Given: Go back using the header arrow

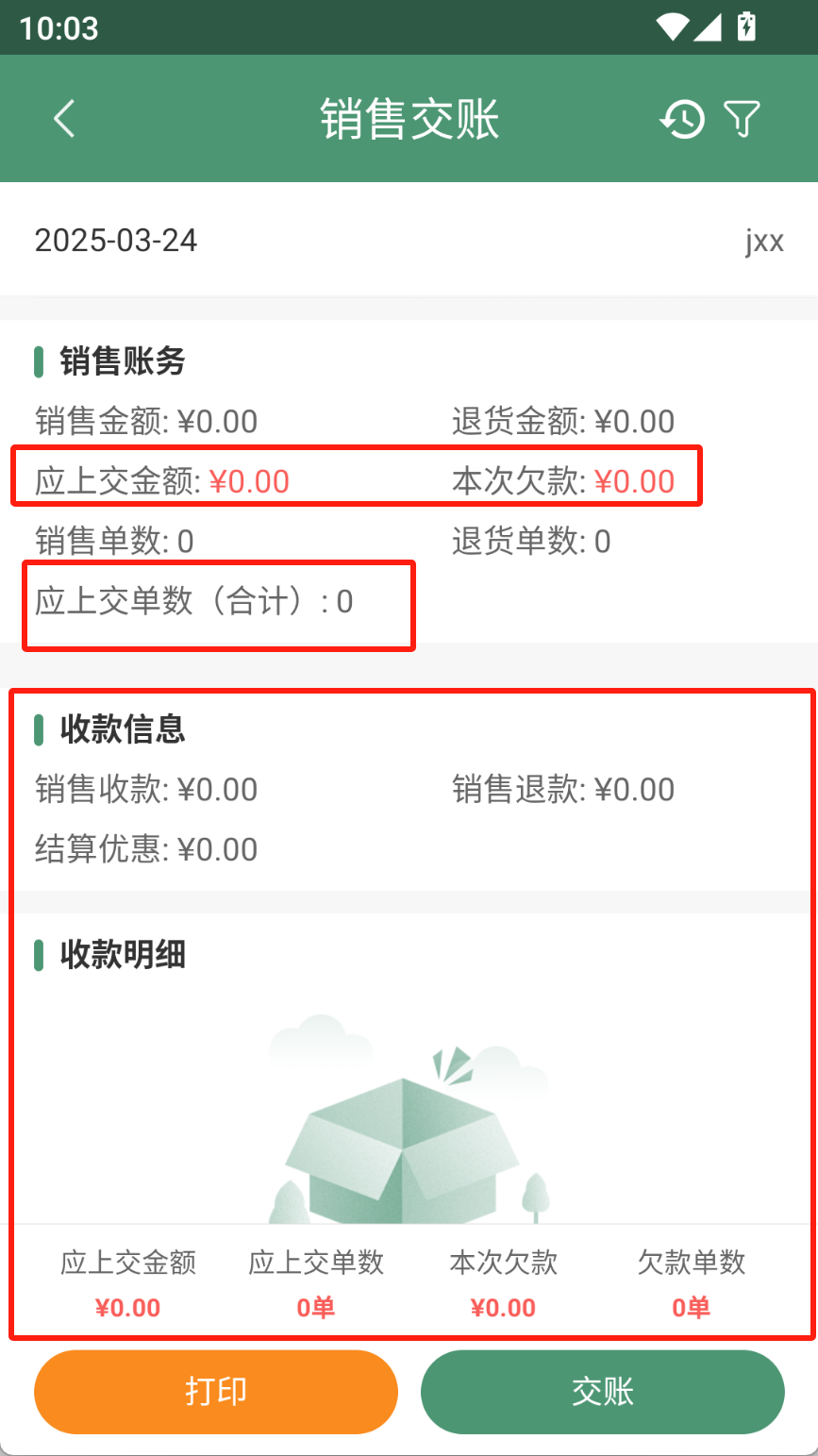Looking at the screenshot, I should [64, 119].
